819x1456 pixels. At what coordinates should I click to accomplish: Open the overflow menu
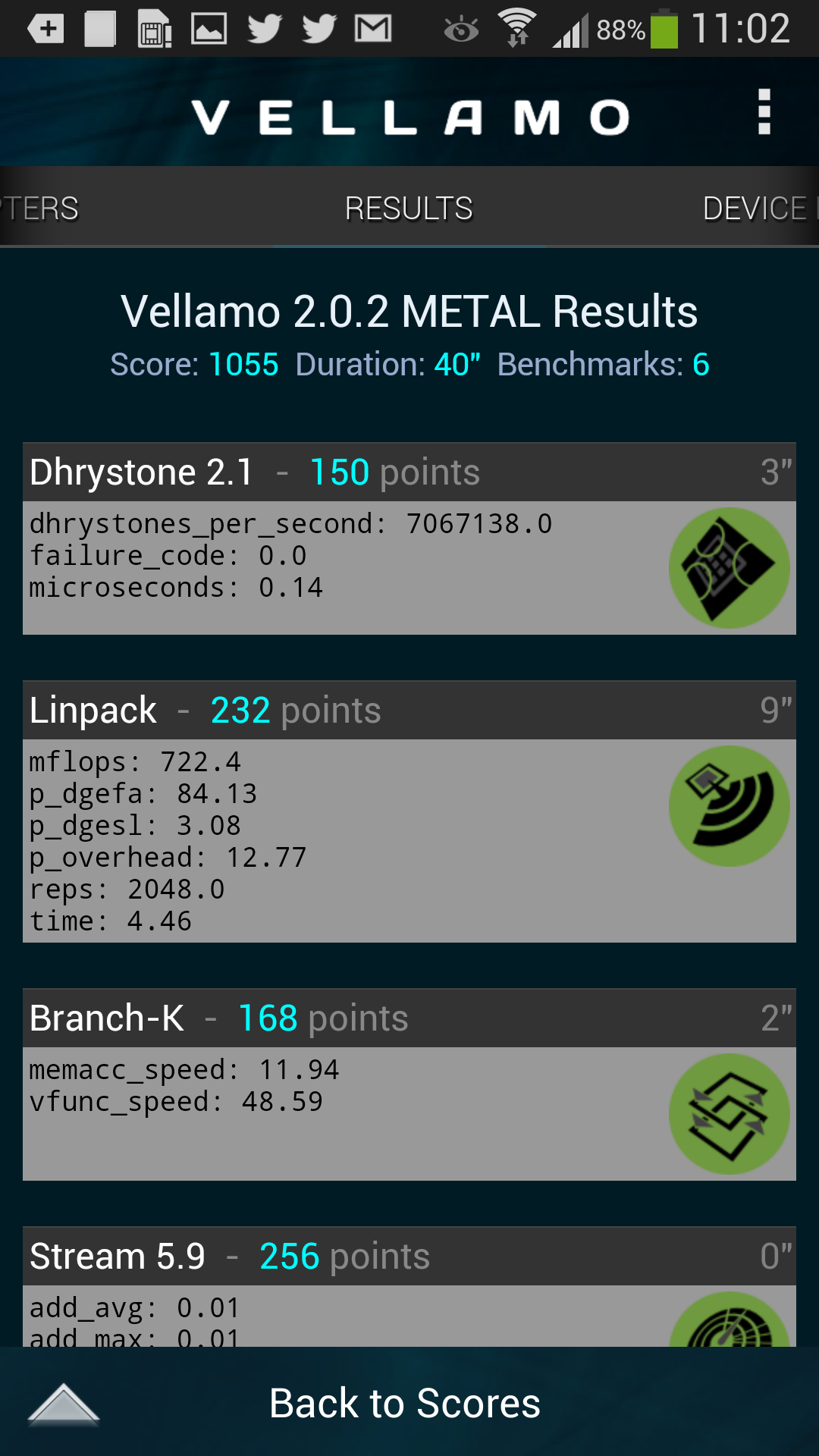(764, 112)
